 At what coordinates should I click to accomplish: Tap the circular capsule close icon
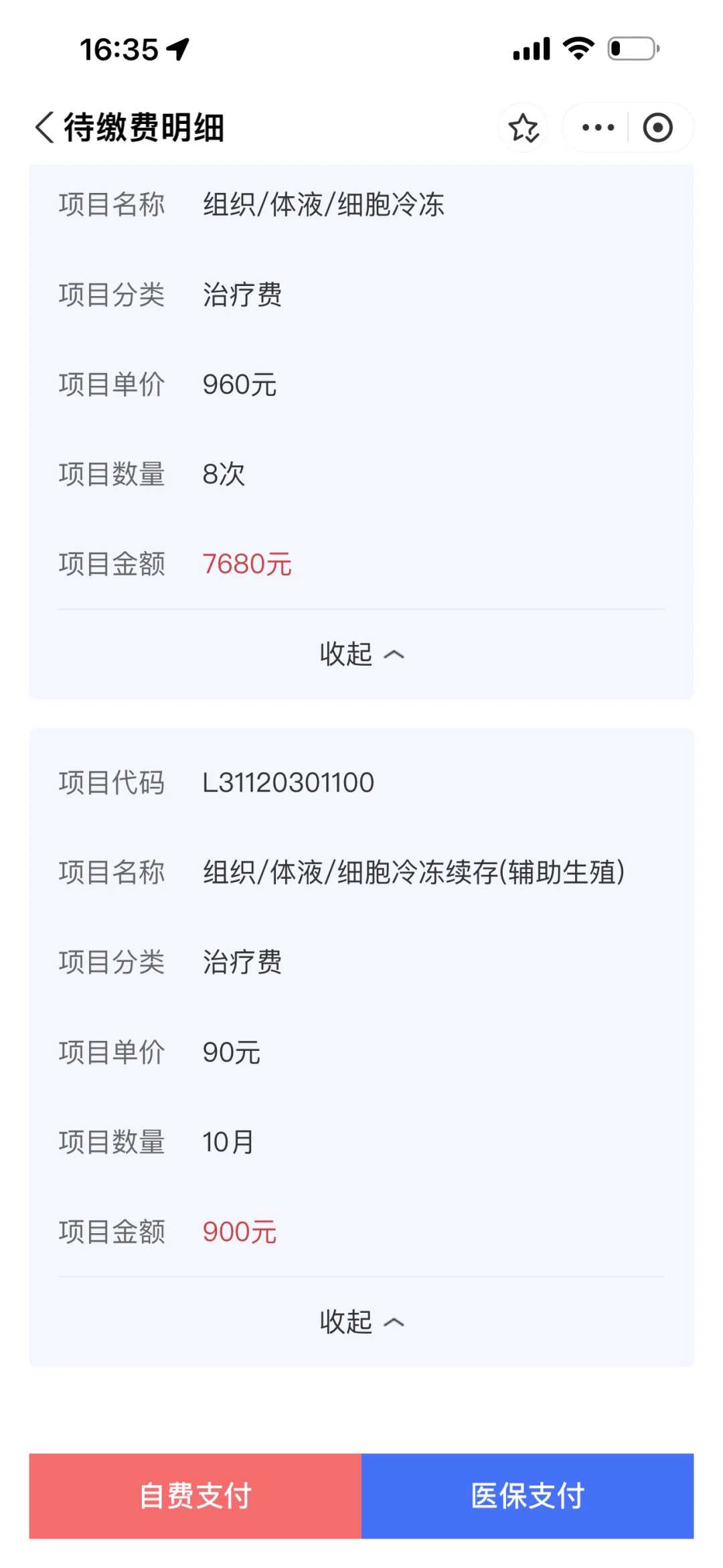tap(657, 127)
